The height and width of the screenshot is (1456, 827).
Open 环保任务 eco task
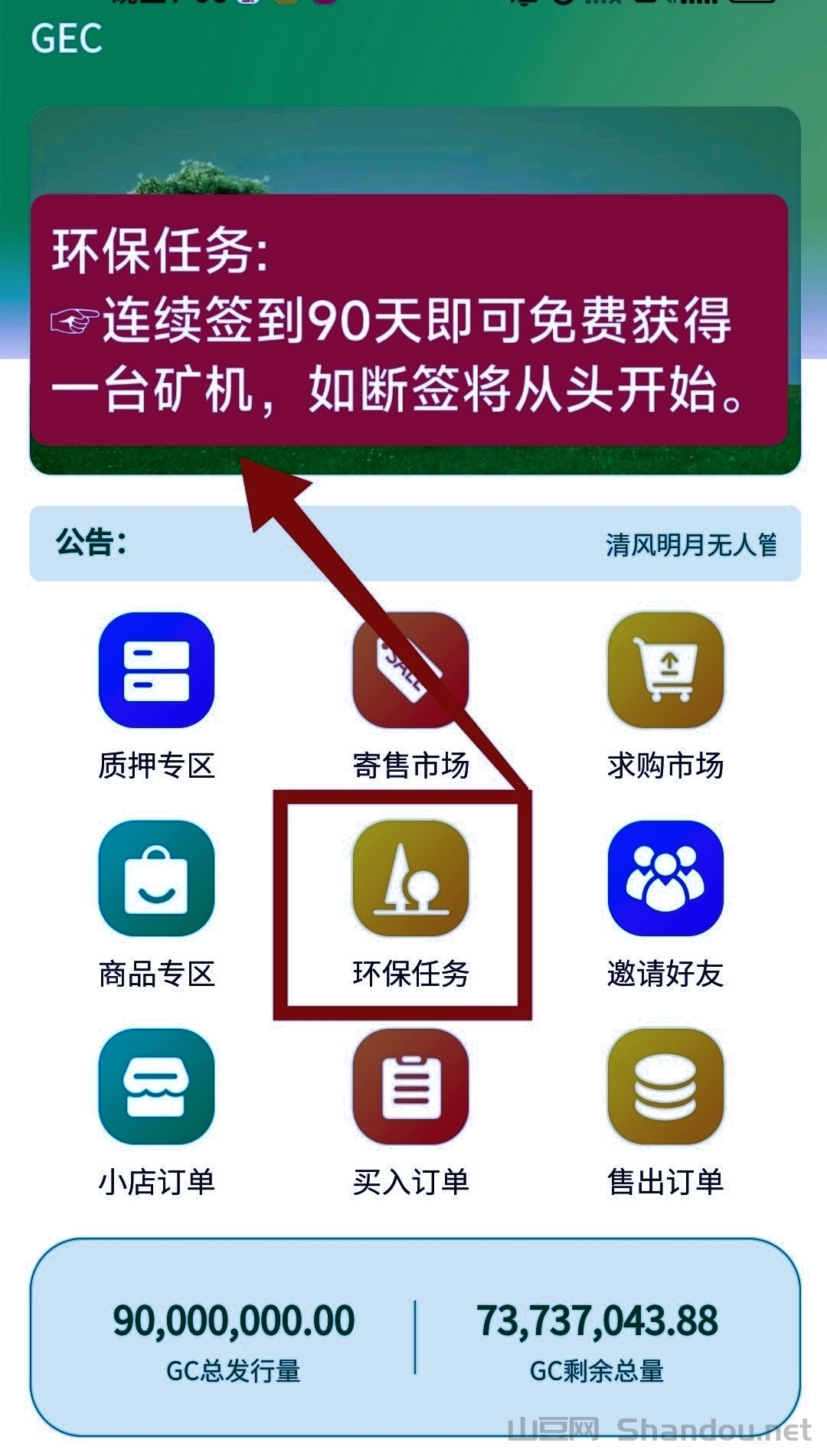pyautogui.click(x=410, y=879)
